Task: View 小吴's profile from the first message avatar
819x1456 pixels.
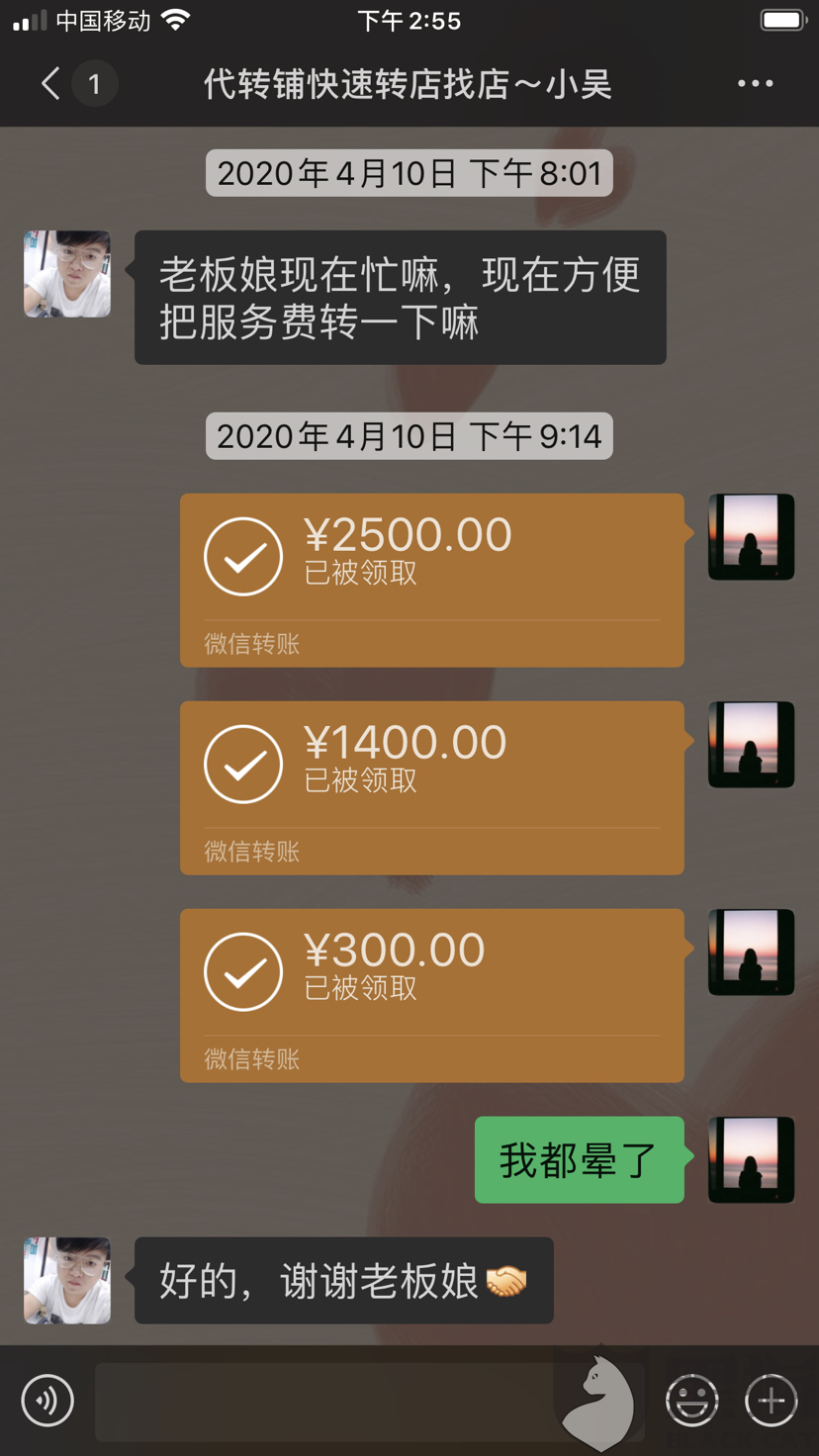Action: click(x=67, y=274)
